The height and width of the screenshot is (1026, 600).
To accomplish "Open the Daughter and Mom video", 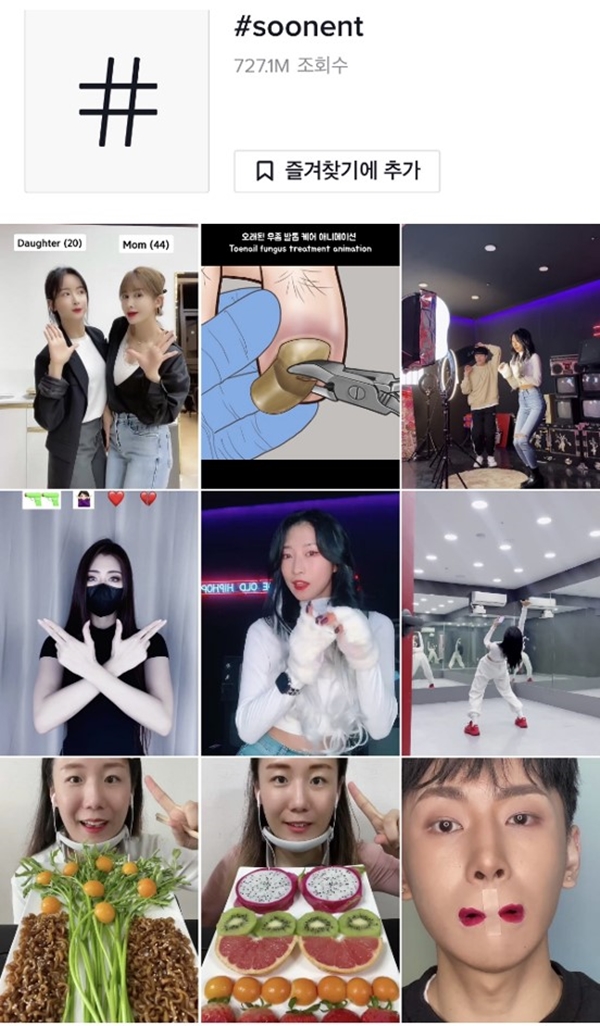I will click(99, 356).
